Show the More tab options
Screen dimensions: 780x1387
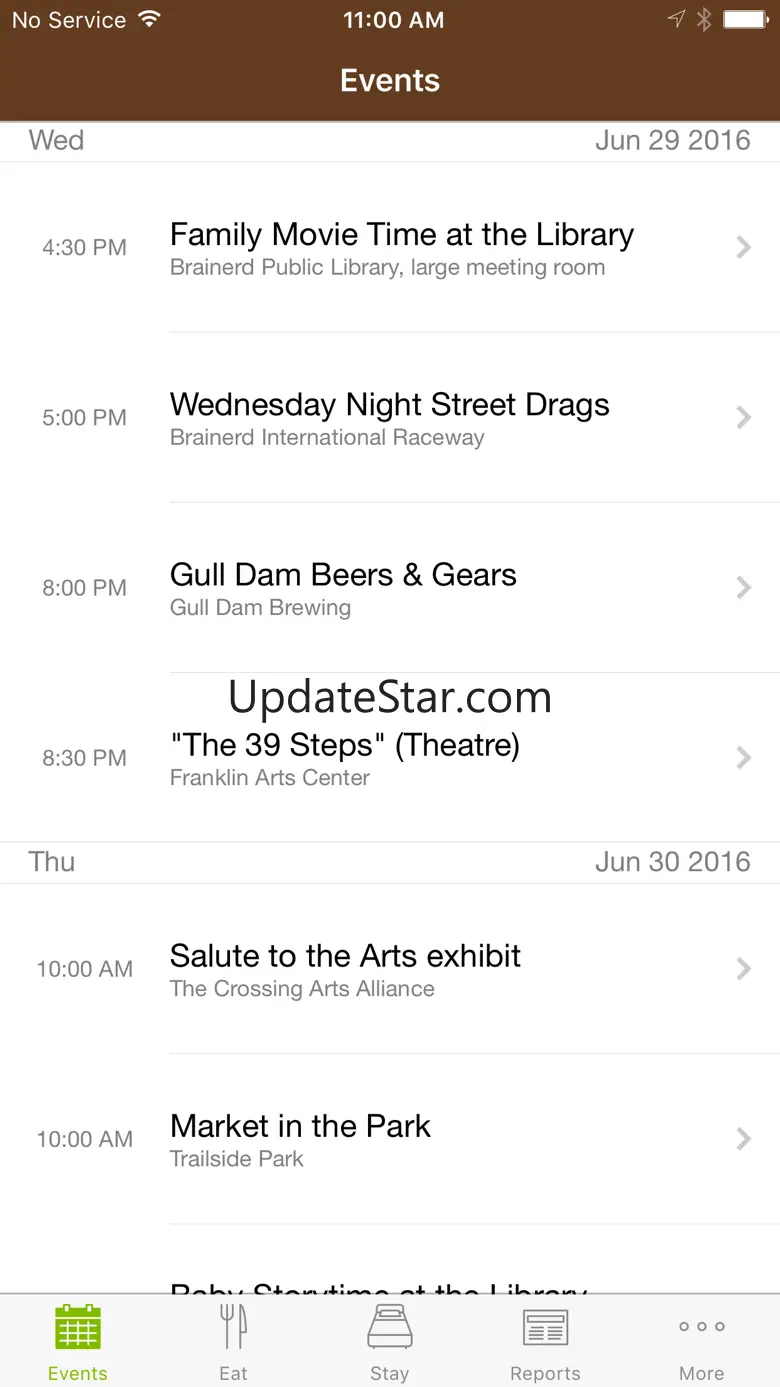[x=701, y=1342]
